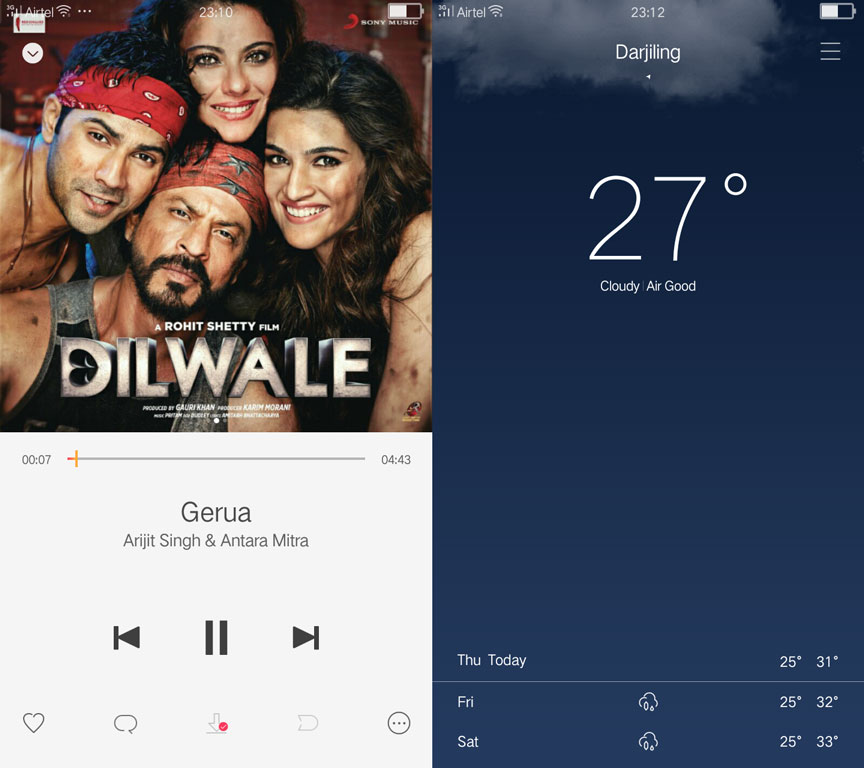Toggle the repeat mode icon
Viewport: 864px width, 768px height.
(307, 723)
